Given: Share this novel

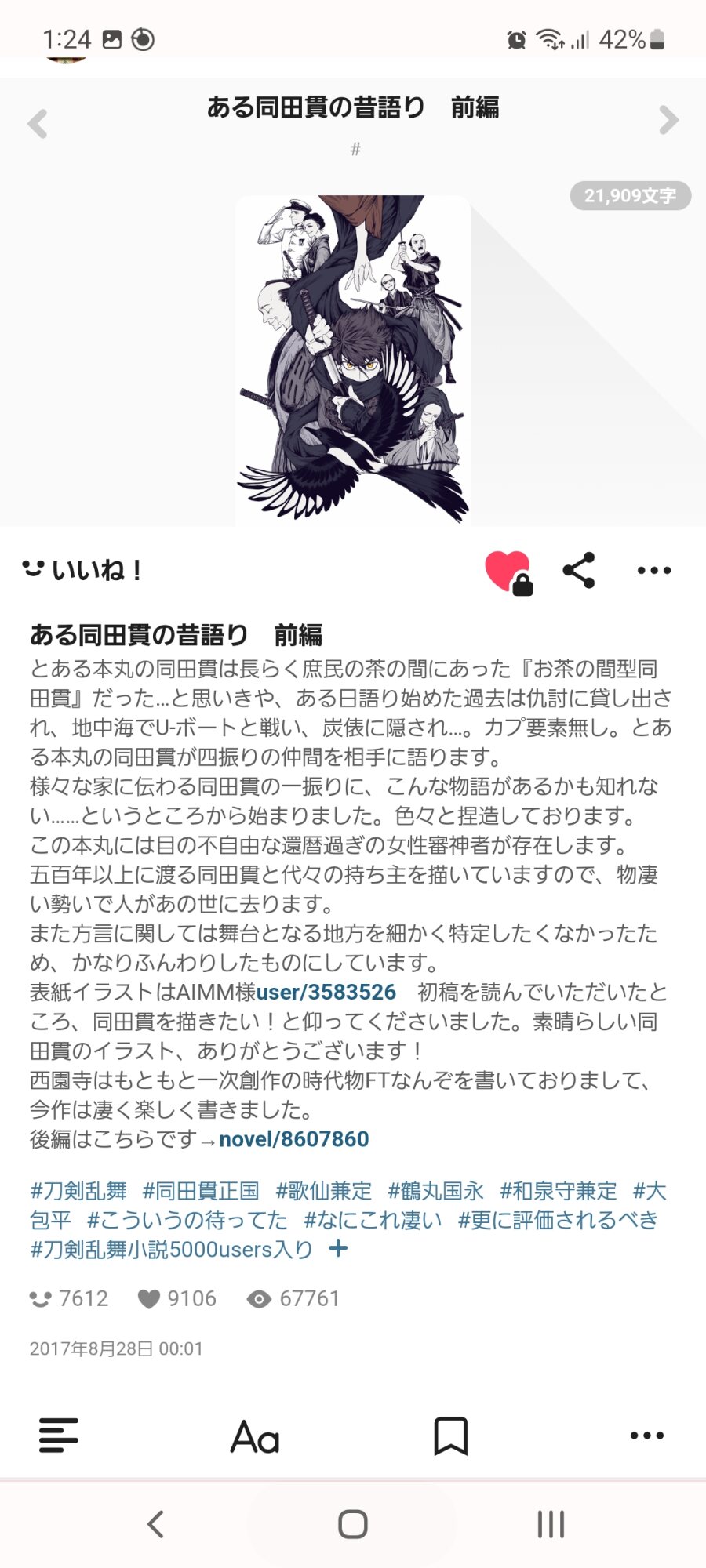Looking at the screenshot, I should [x=579, y=570].
